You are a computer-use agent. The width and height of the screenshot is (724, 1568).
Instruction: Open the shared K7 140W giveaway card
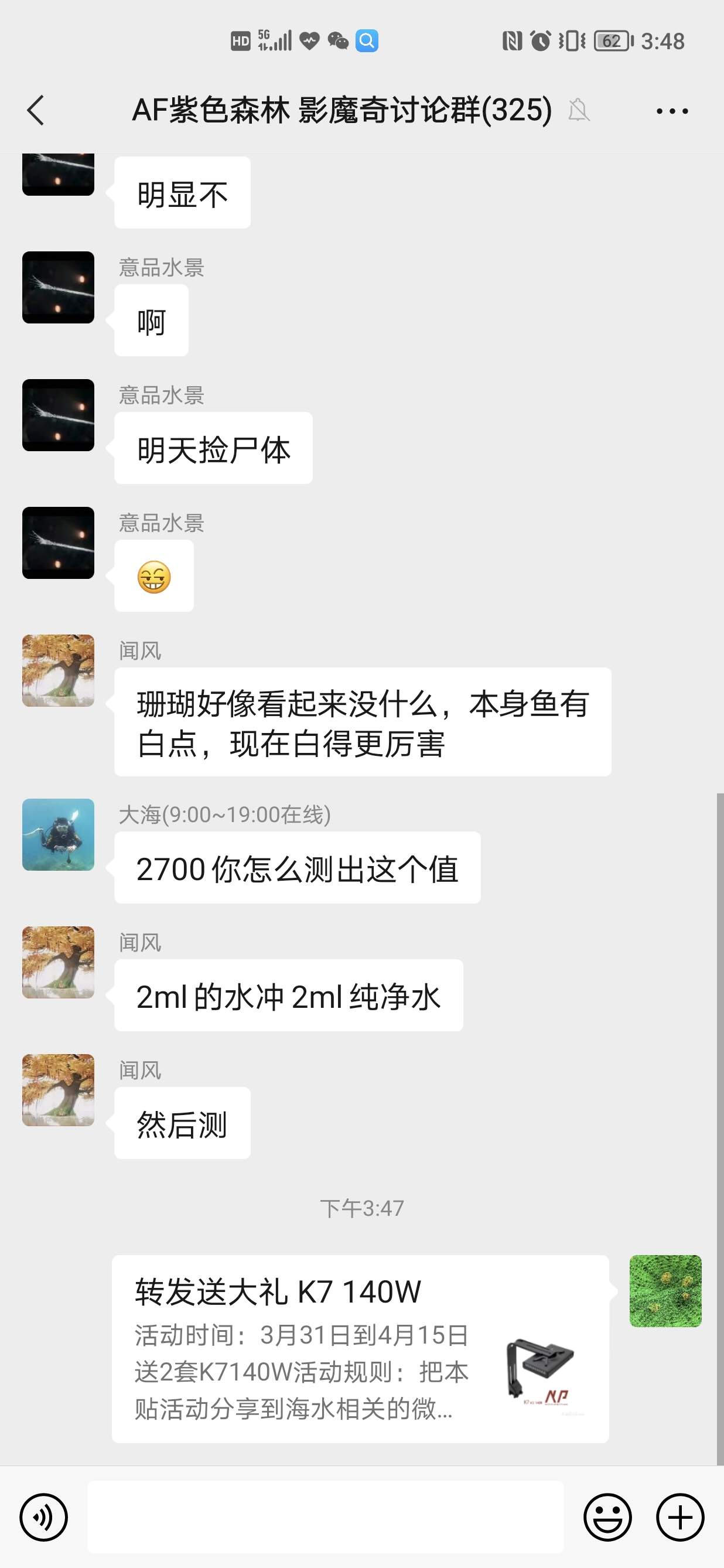click(360, 1349)
